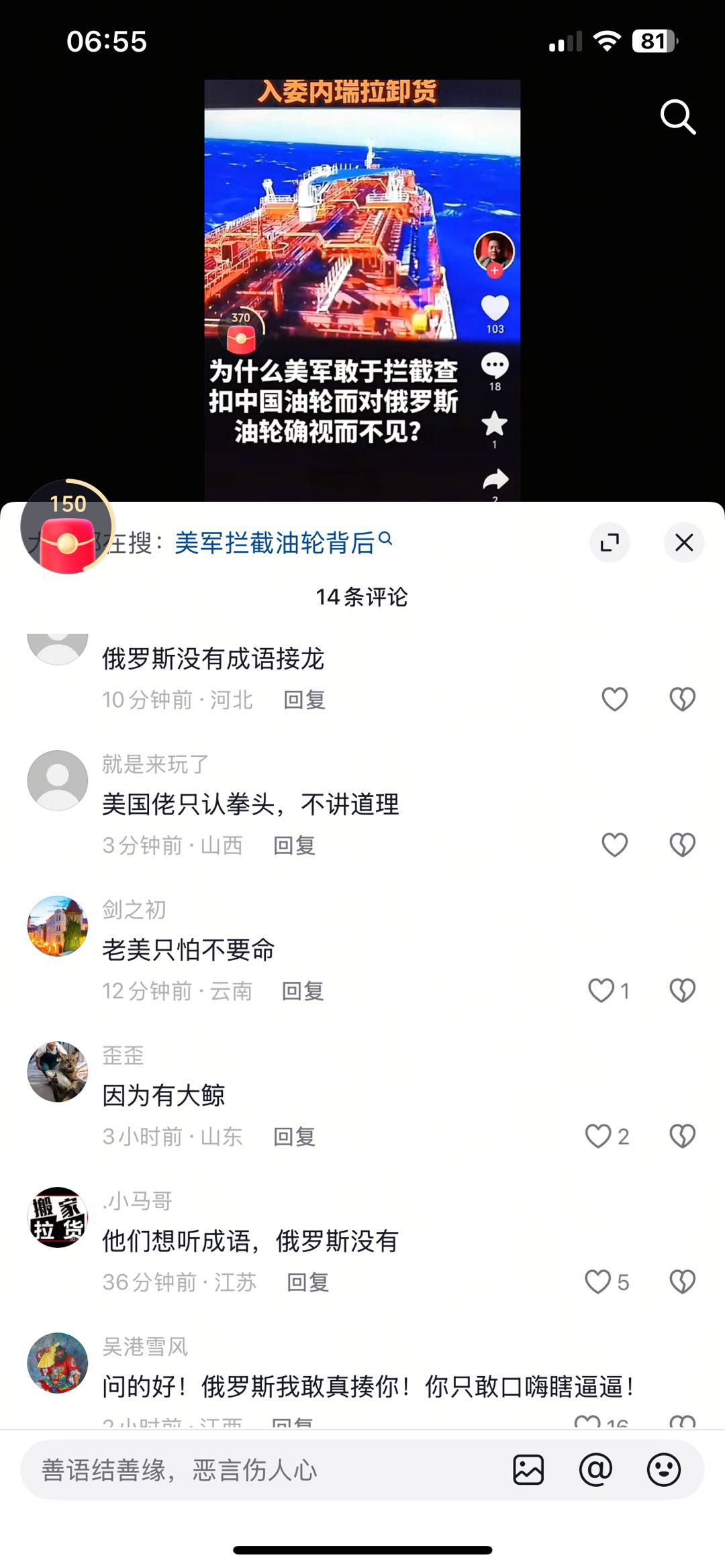Follow the video author via avatar plus
This screenshot has width=725, height=1568.
click(495, 270)
